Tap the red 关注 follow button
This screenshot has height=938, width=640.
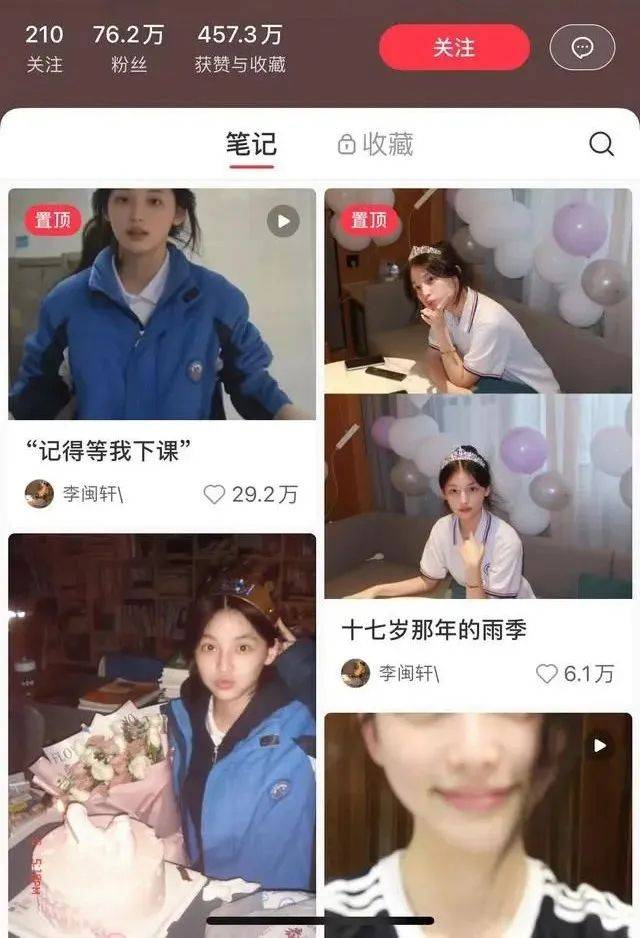click(x=453, y=48)
